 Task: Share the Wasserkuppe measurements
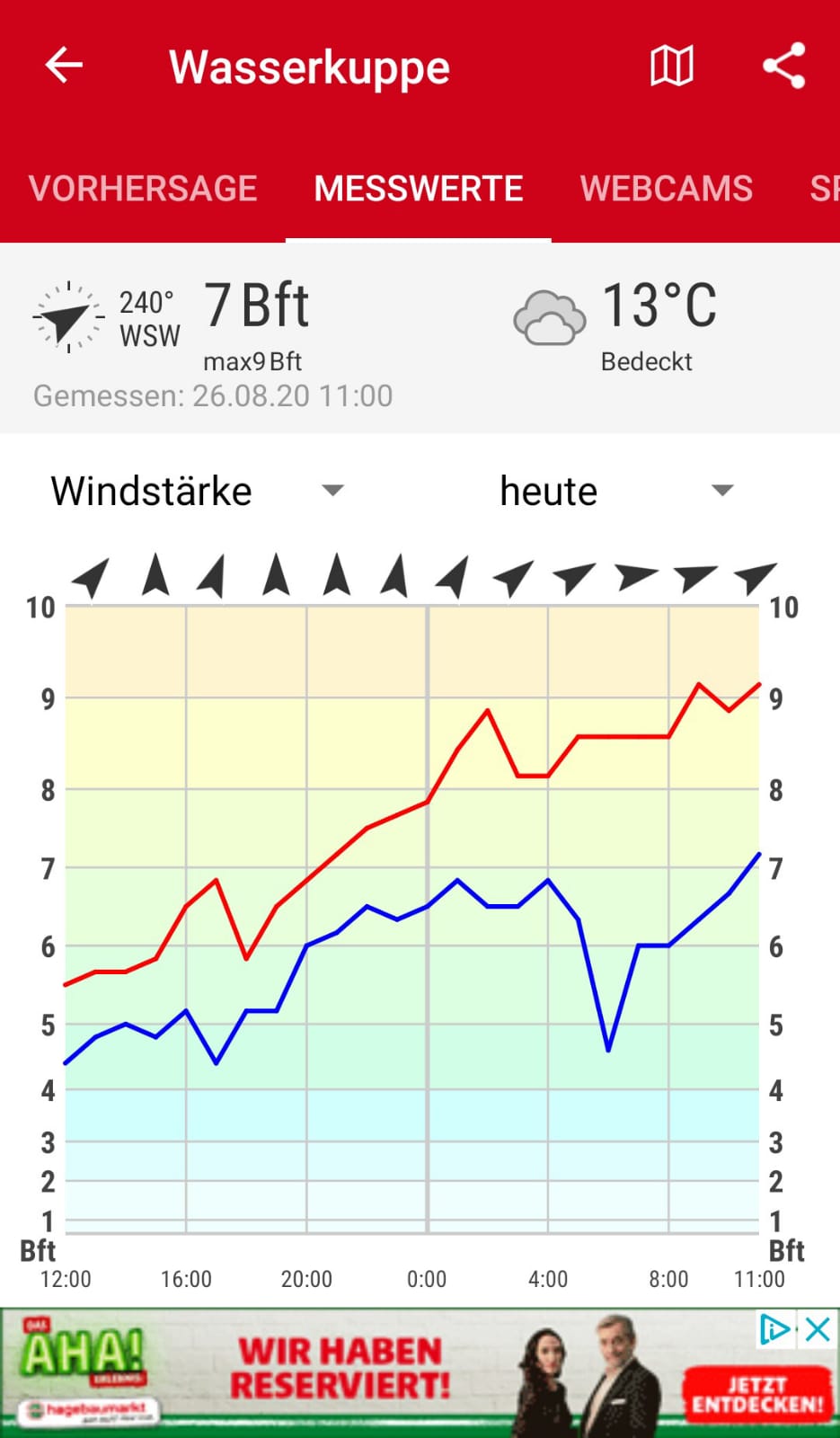click(x=783, y=66)
